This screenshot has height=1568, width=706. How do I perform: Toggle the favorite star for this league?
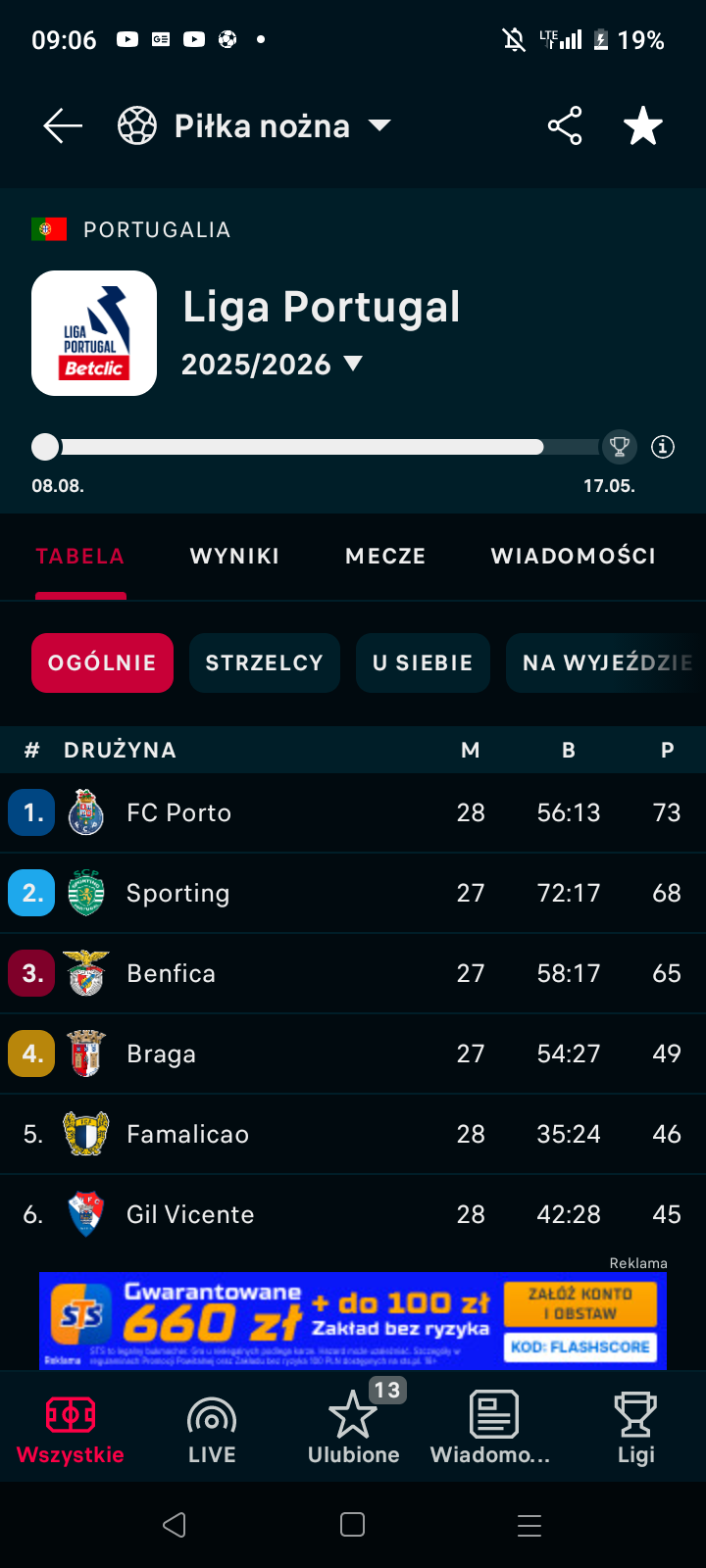pos(642,126)
